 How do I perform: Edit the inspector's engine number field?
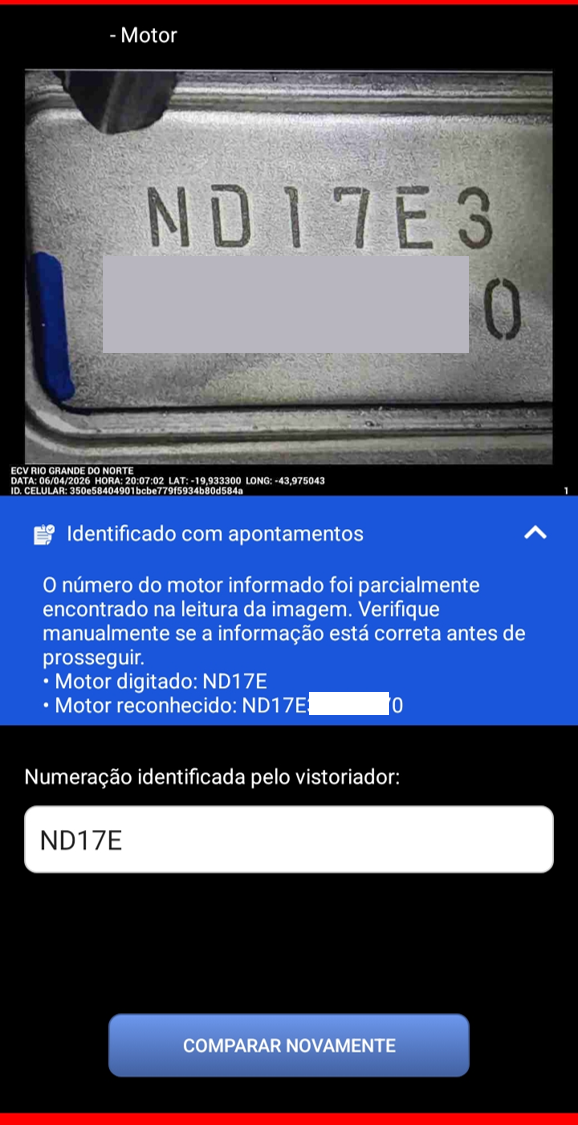(289, 839)
